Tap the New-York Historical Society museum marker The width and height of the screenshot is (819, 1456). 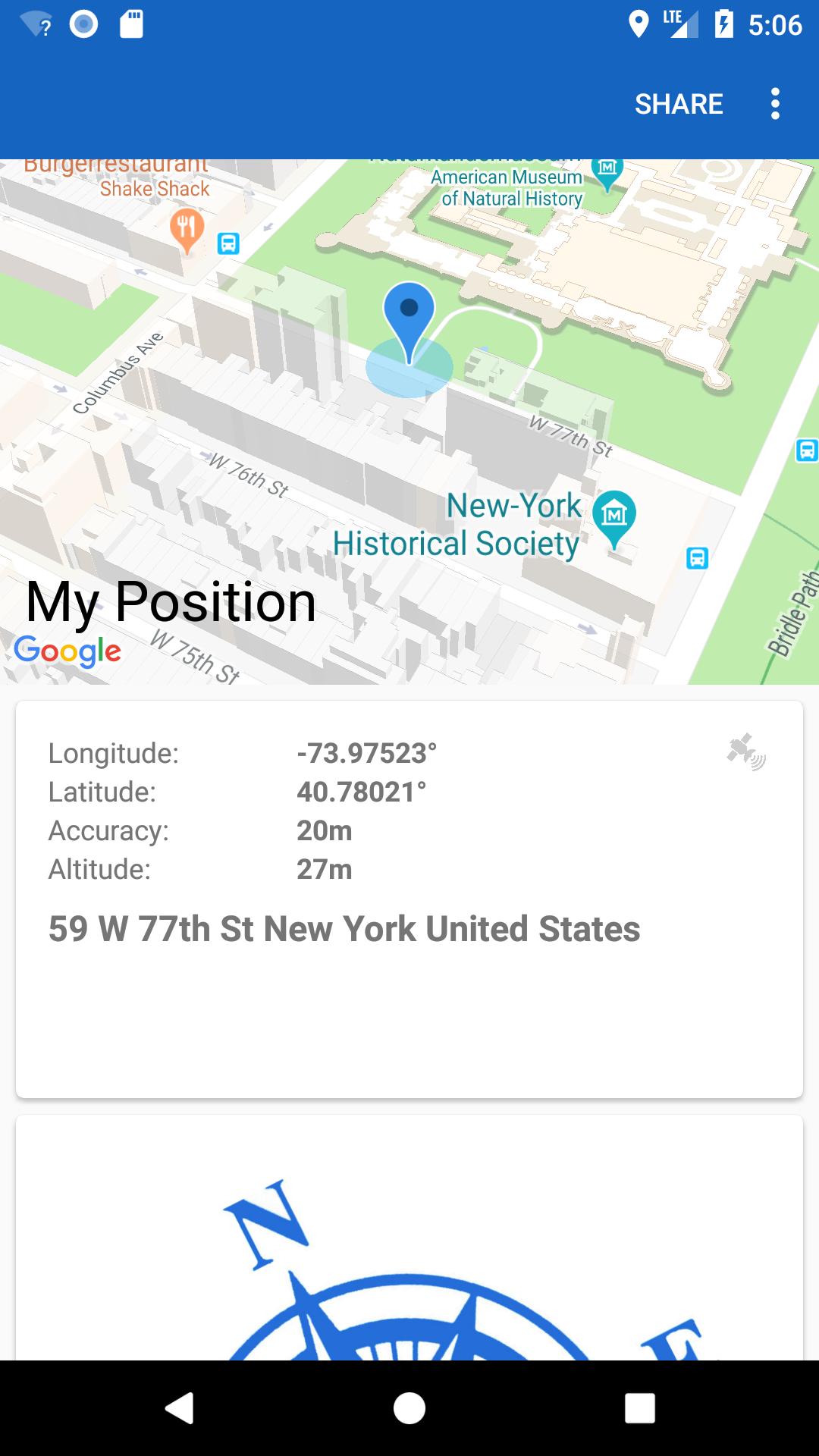614,513
